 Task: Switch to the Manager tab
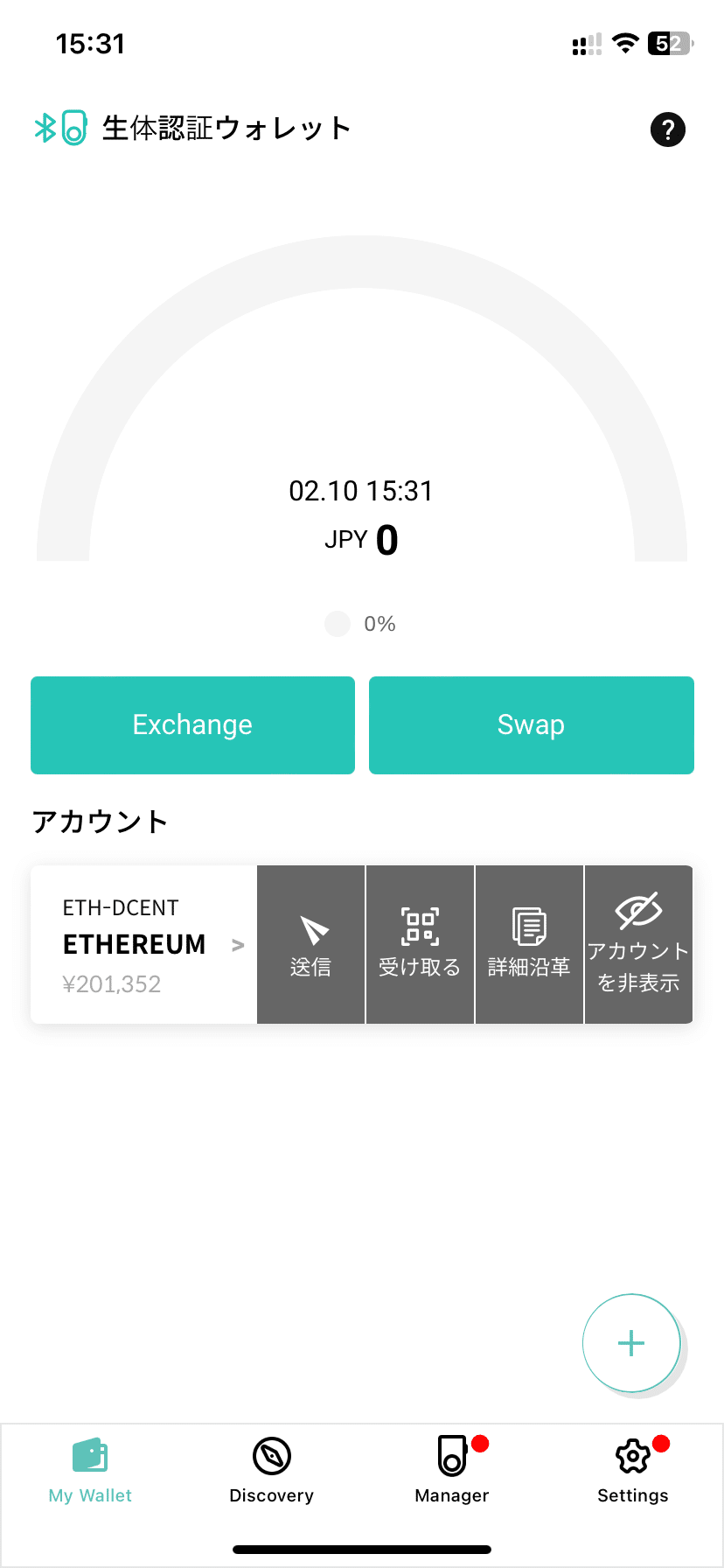[x=452, y=1471]
